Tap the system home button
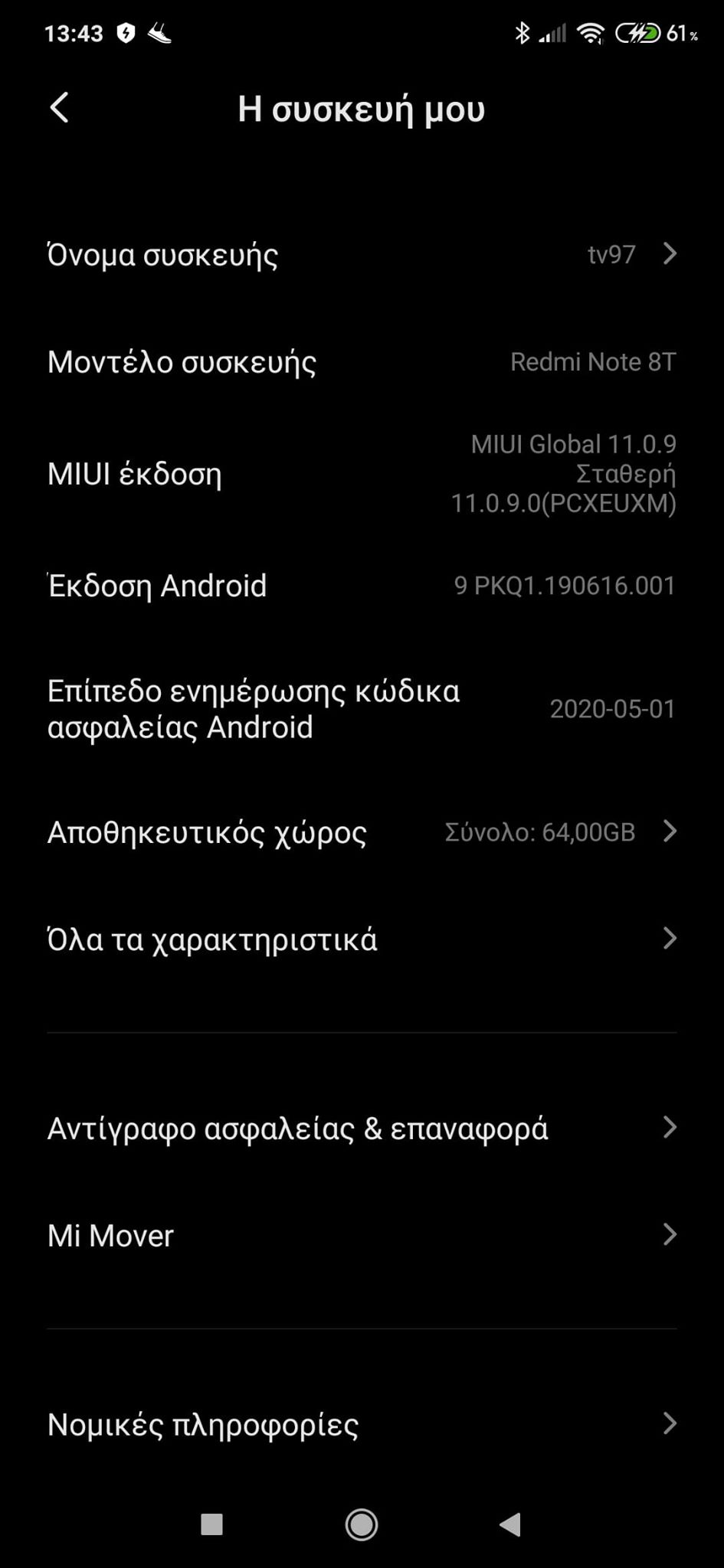Image resolution: width=724 pixels, height=1568 pixels. 362,1524
